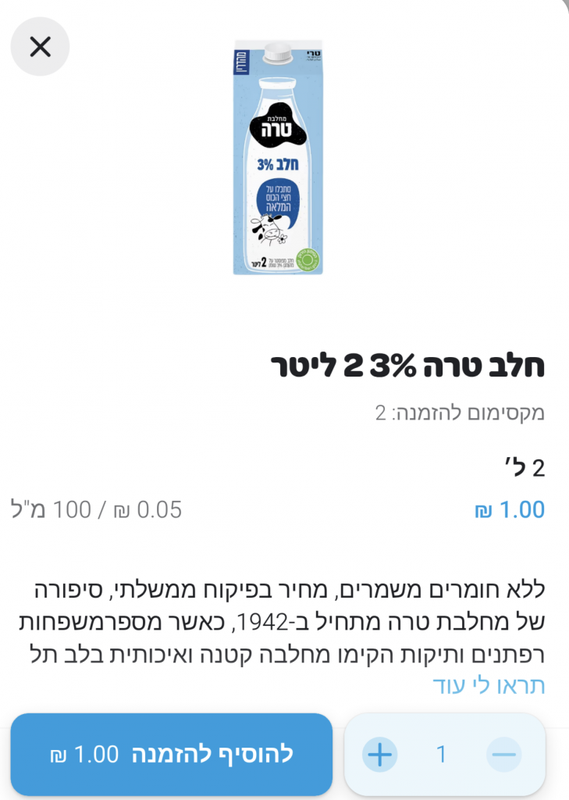The image size is (569, 800).
Task: Tap תראו לי עוד to expand description
Action: coord(488,685)
